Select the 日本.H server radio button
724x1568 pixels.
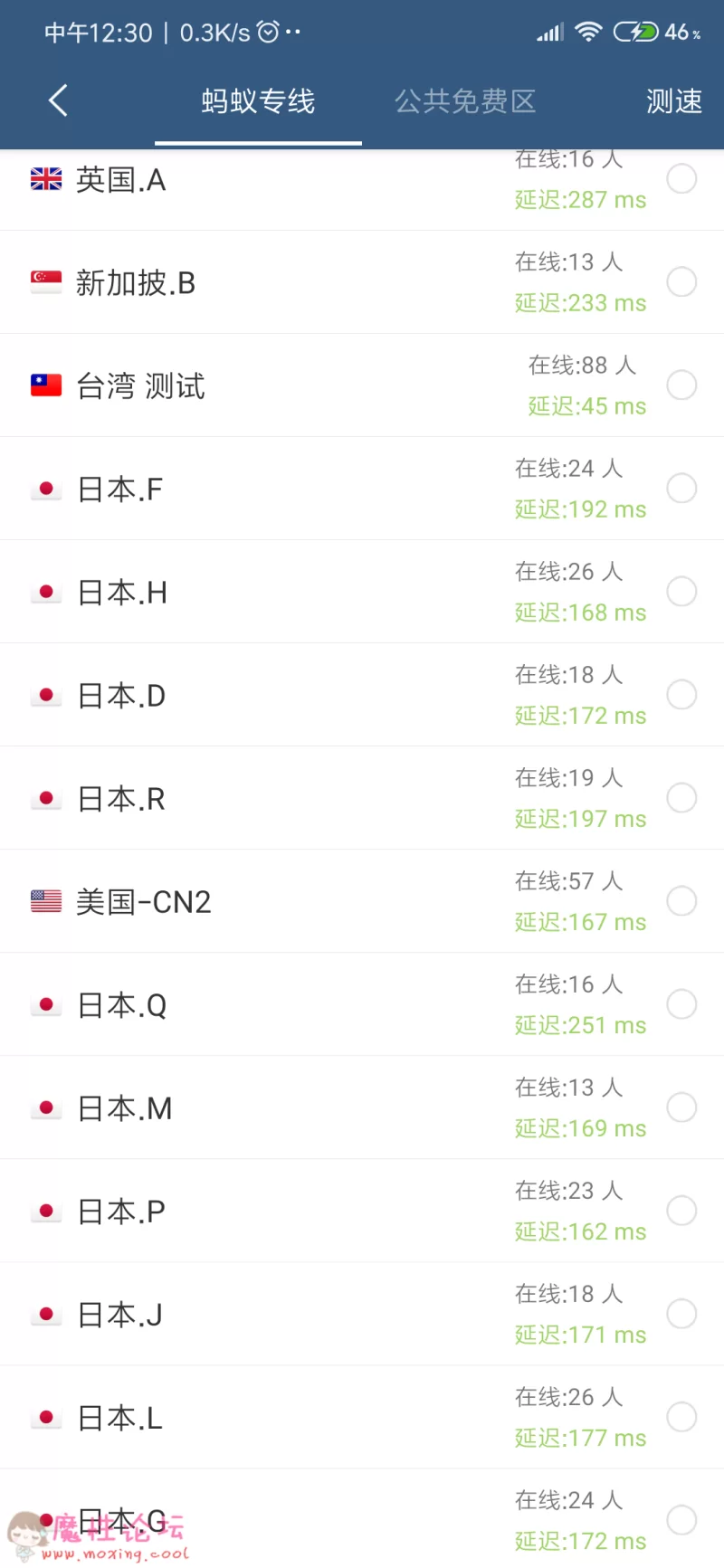[x=681, y=592]
